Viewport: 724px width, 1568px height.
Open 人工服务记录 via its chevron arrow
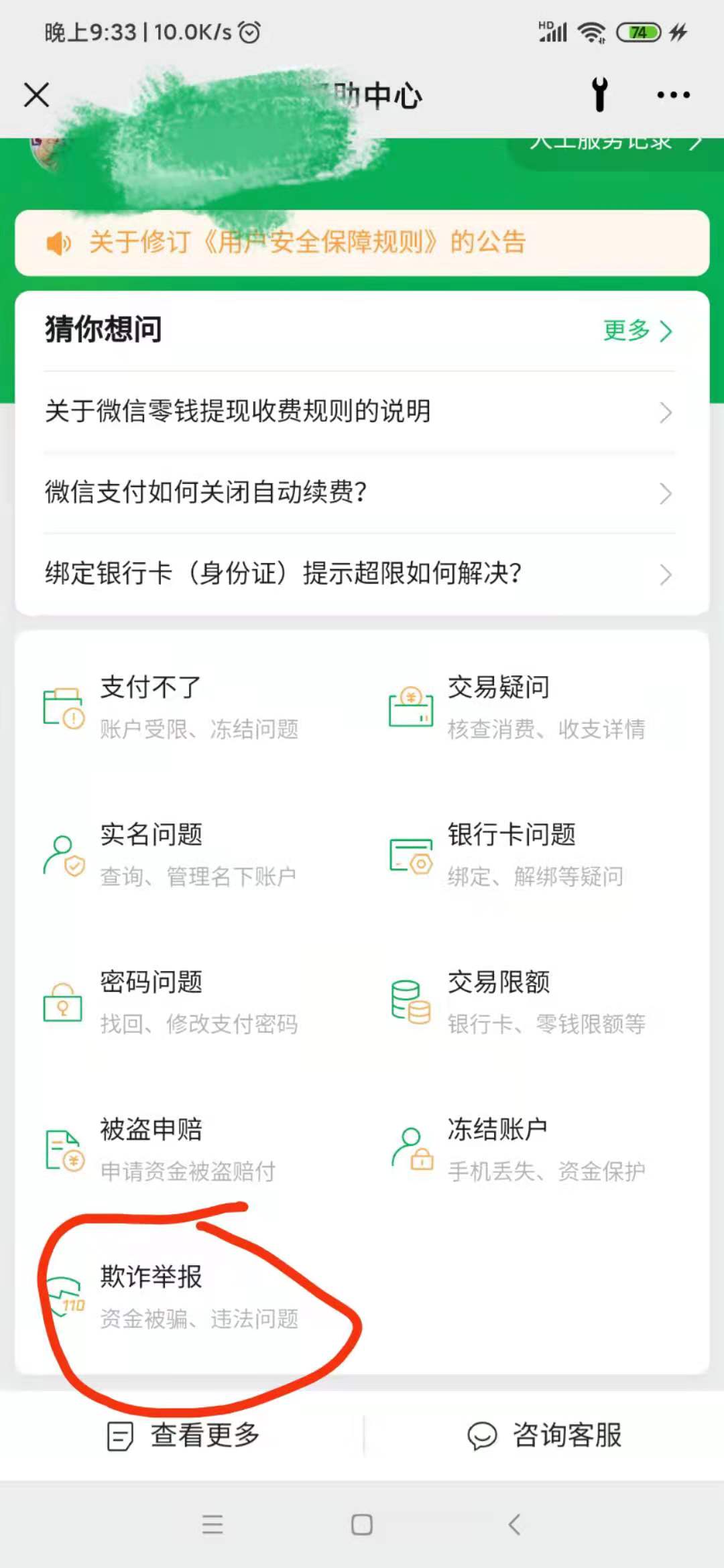click(x=694, y=142)
